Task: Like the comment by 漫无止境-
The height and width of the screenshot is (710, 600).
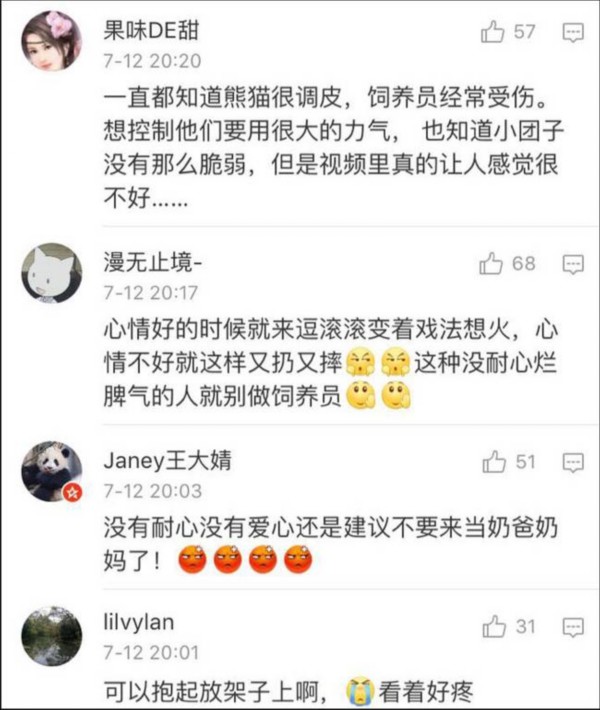Action: (x=491, y=263)
